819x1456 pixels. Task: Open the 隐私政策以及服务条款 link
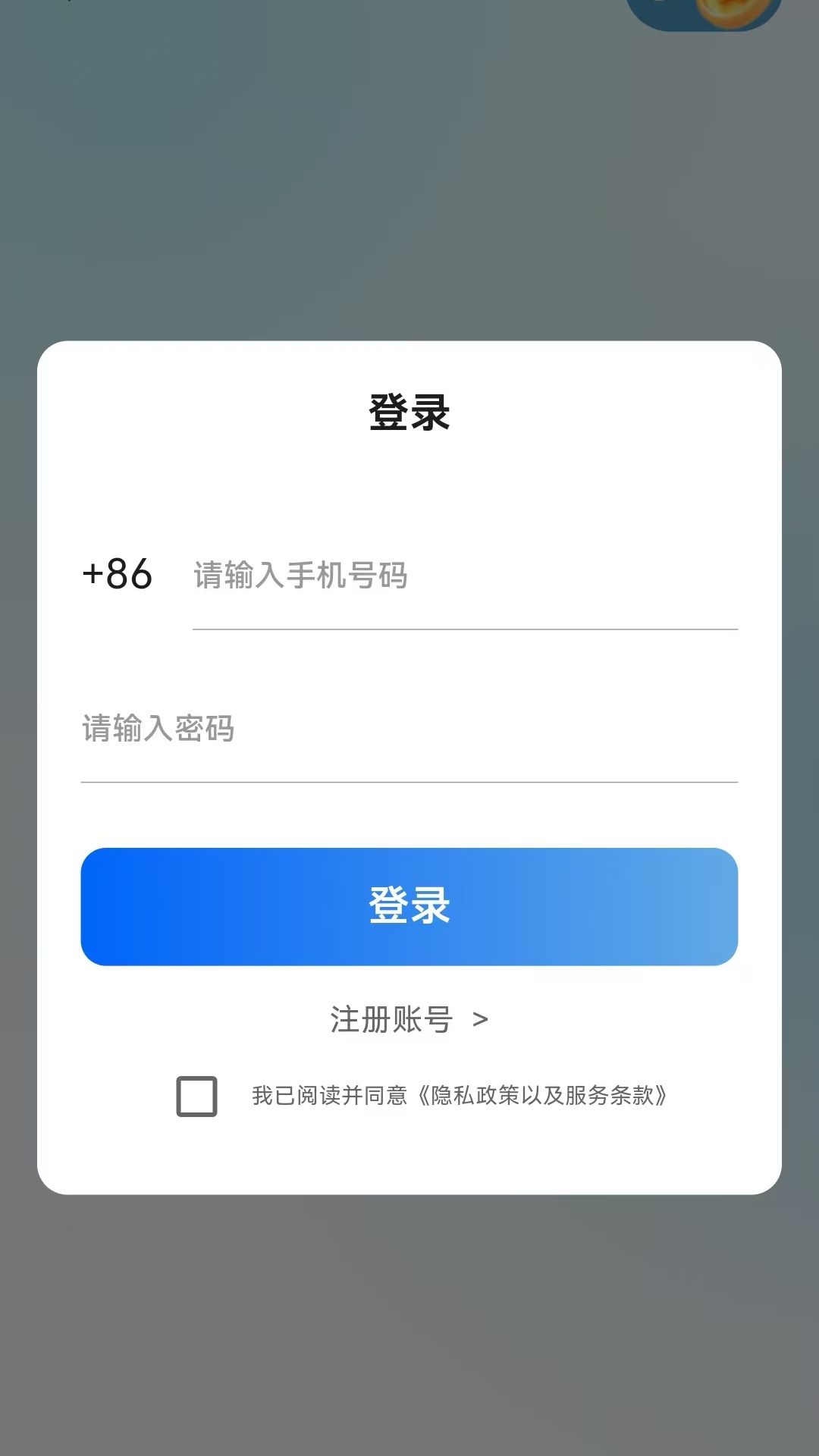[541, 1096]
